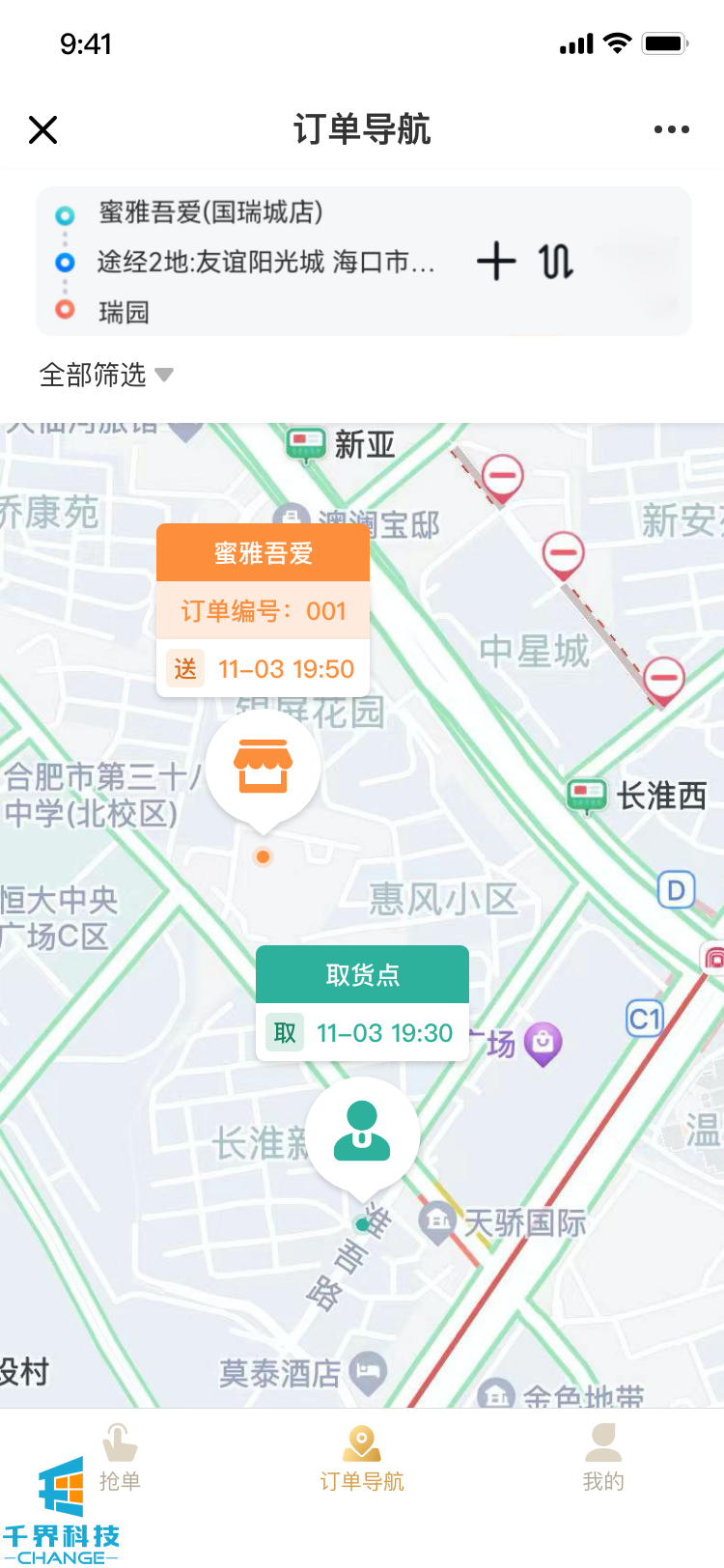Open the three-dot overflow menu
This screenshot has width=724, height=1568.
671,129
